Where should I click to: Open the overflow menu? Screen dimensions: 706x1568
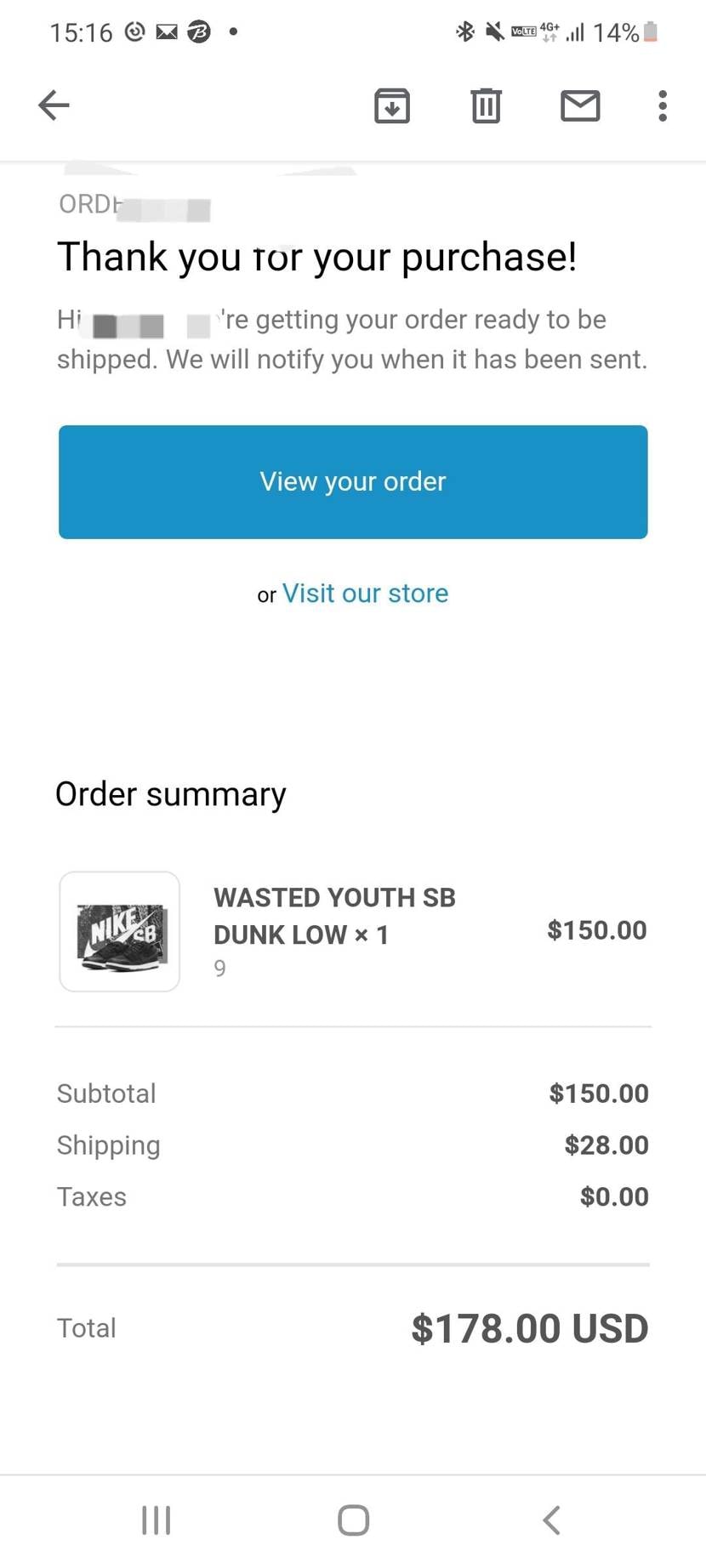coord(663,105)
